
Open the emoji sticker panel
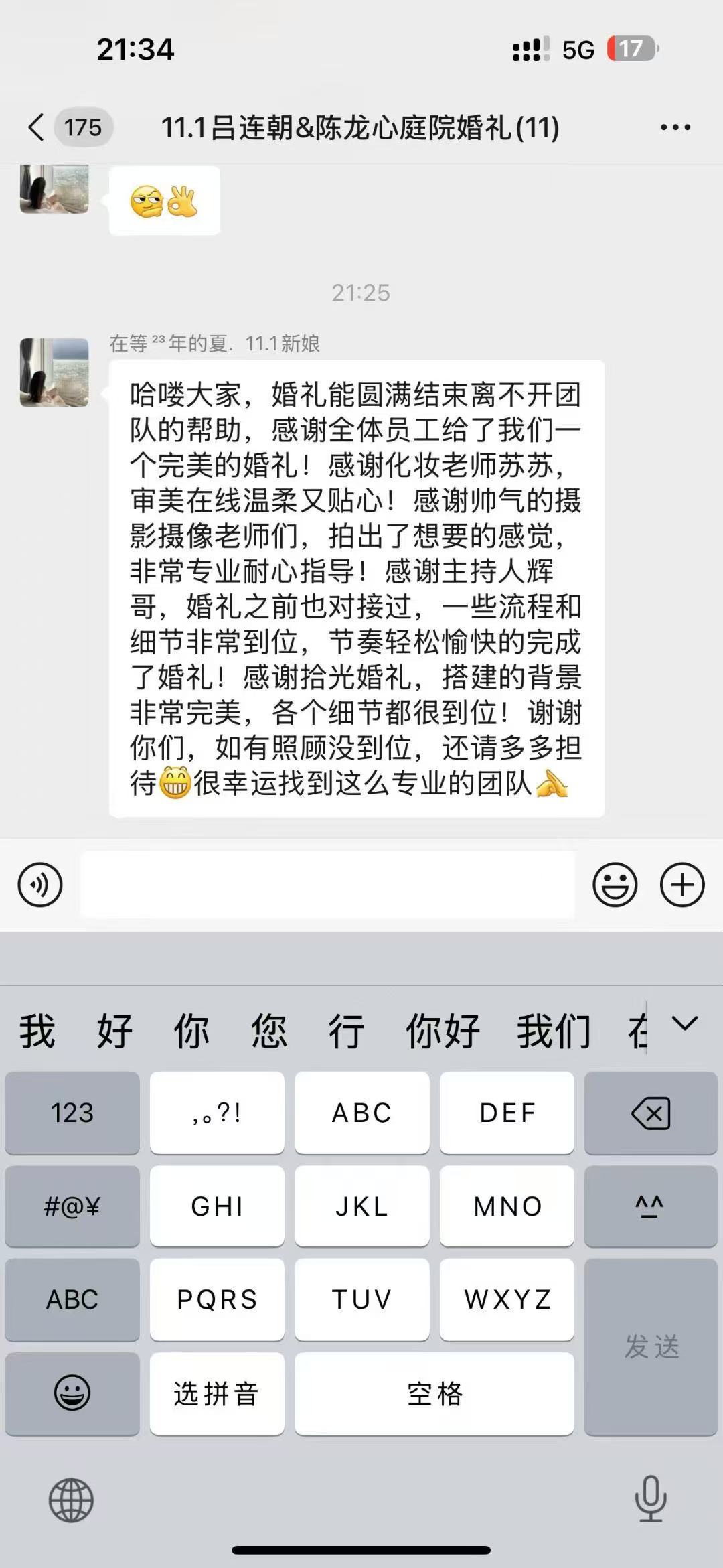pyautogui.click(x=614, y=885)
